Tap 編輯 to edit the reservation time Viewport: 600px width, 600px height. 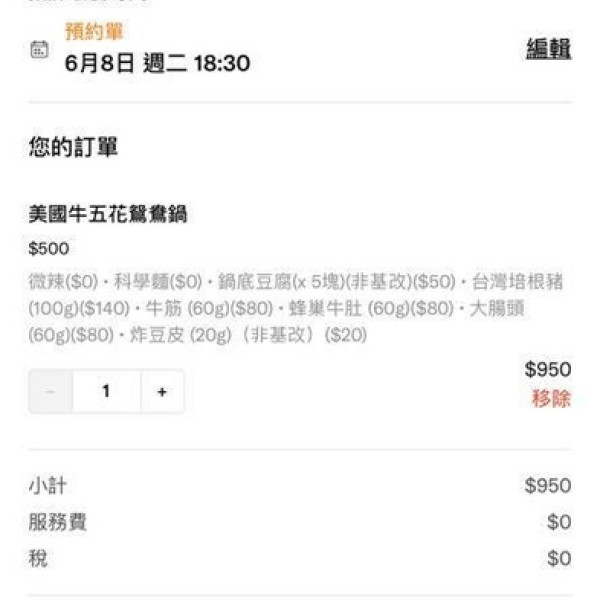(x=548, y=49)
